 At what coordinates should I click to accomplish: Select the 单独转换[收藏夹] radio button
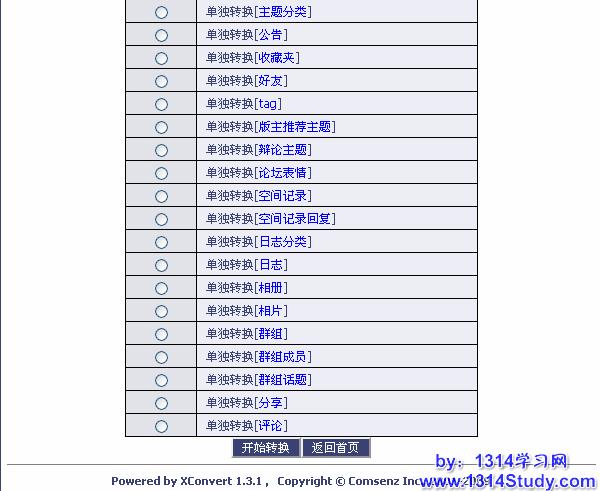(161, 59)
